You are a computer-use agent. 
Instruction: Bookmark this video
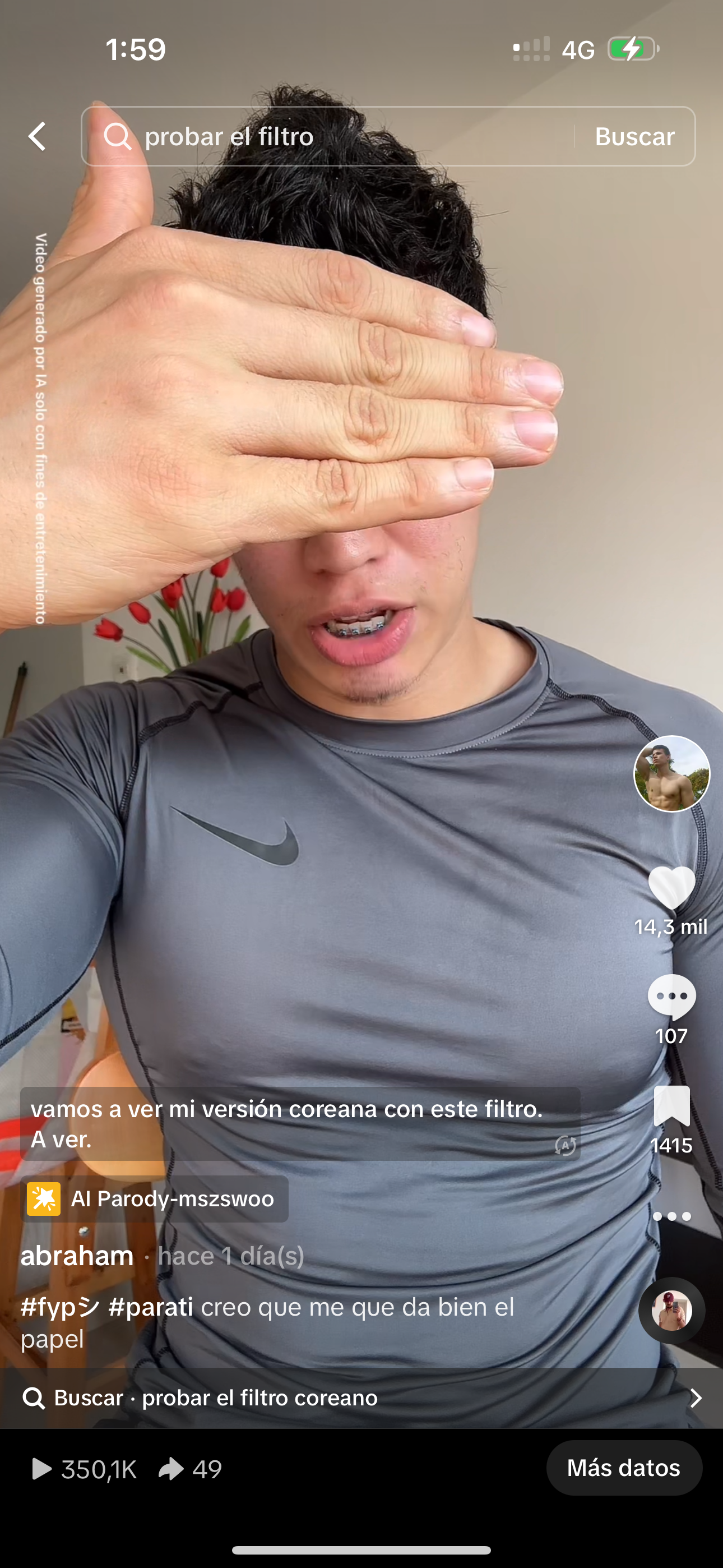pos(671,1106)
